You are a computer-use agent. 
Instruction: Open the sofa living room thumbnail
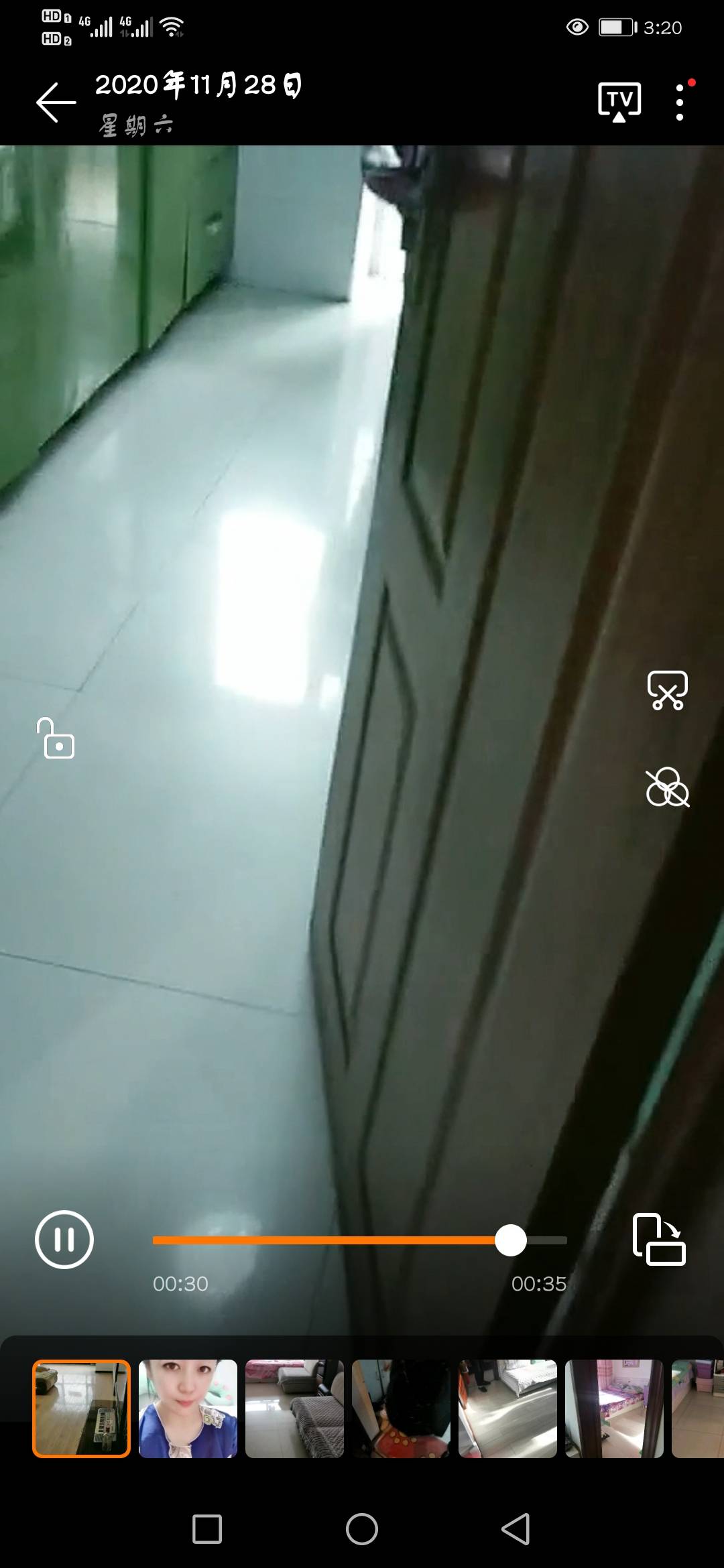294,1409
